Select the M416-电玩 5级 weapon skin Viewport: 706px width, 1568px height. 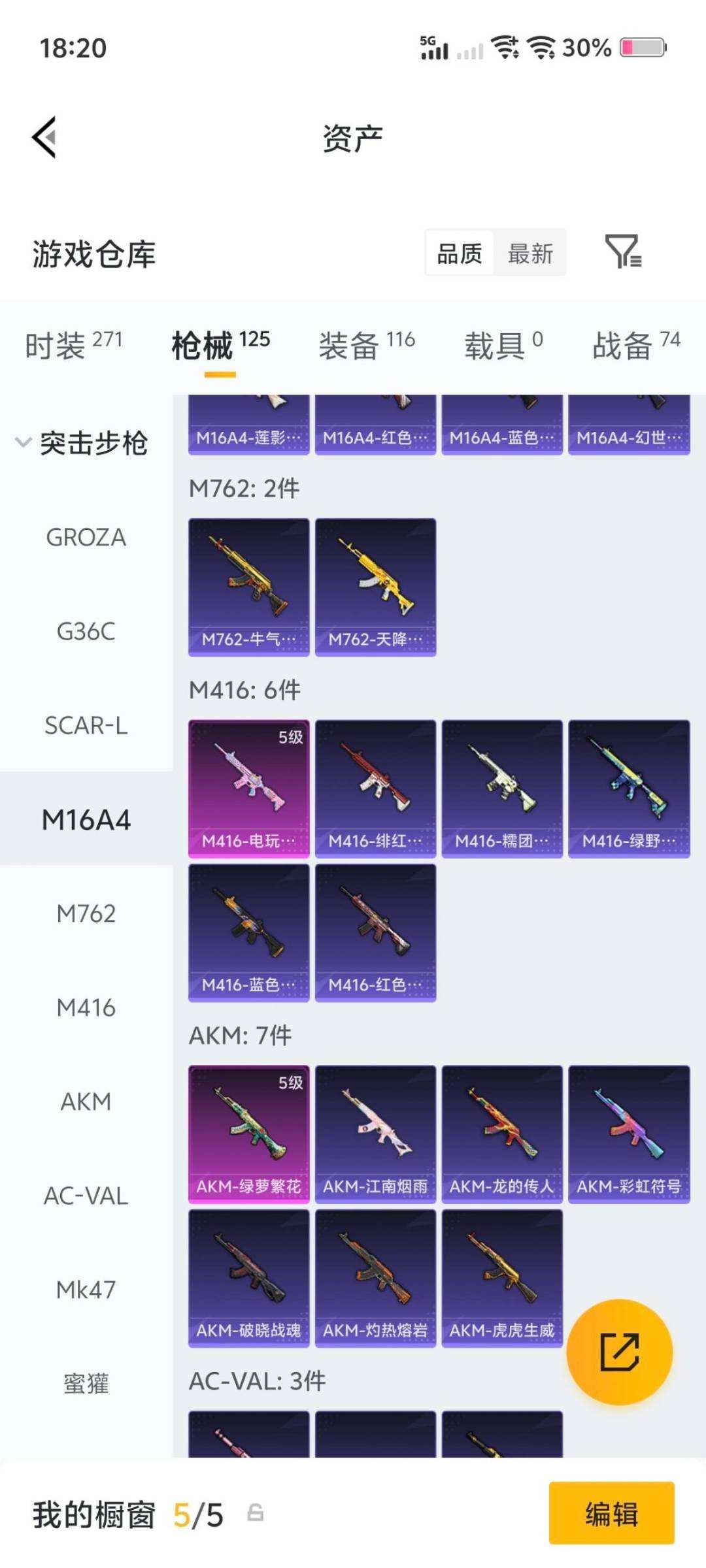pyautogui.click(x=248, y=784)
